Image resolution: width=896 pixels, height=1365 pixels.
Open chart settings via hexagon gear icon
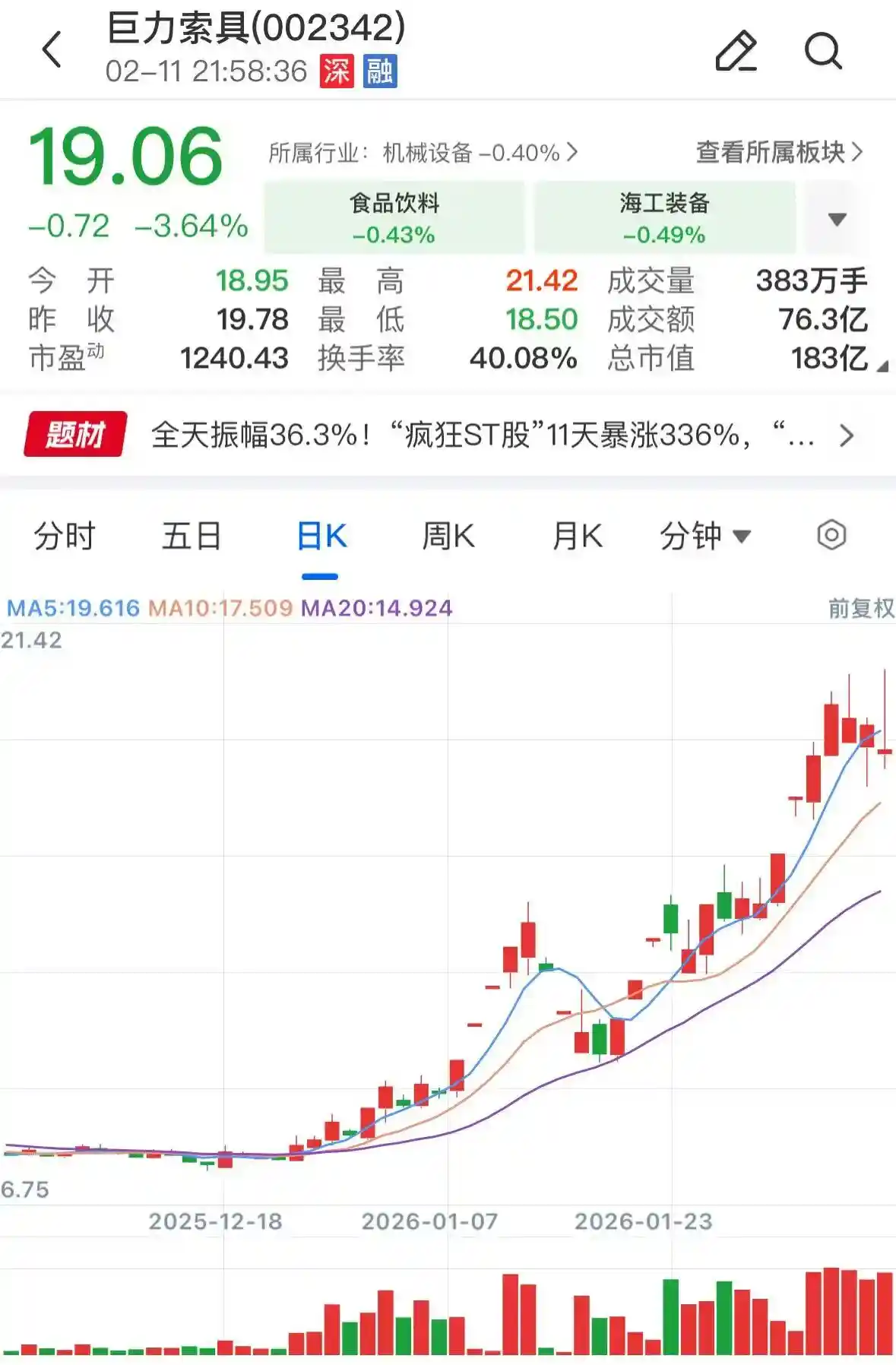(x=831, y=535)
